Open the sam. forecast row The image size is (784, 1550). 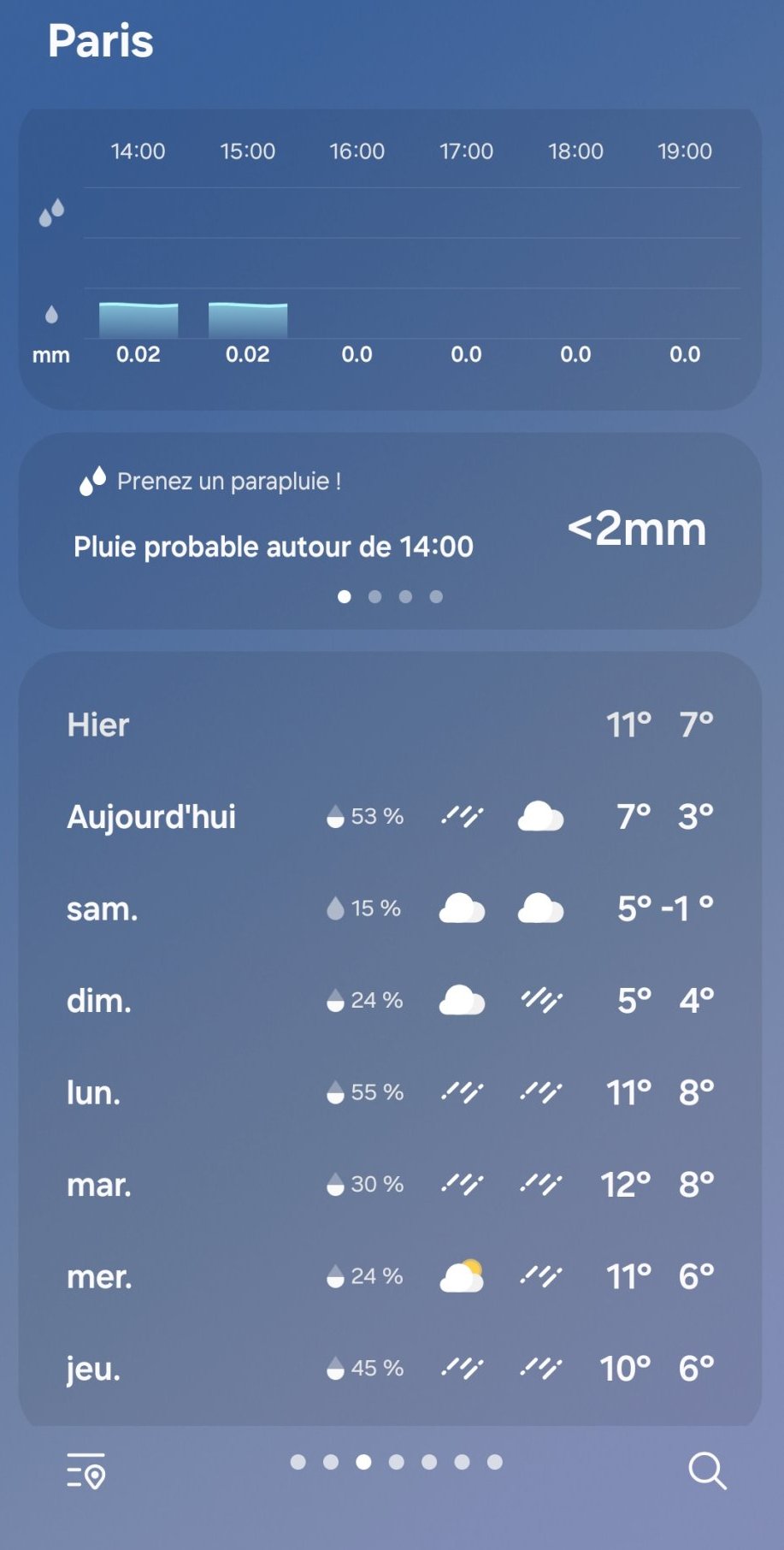point(390,908)
